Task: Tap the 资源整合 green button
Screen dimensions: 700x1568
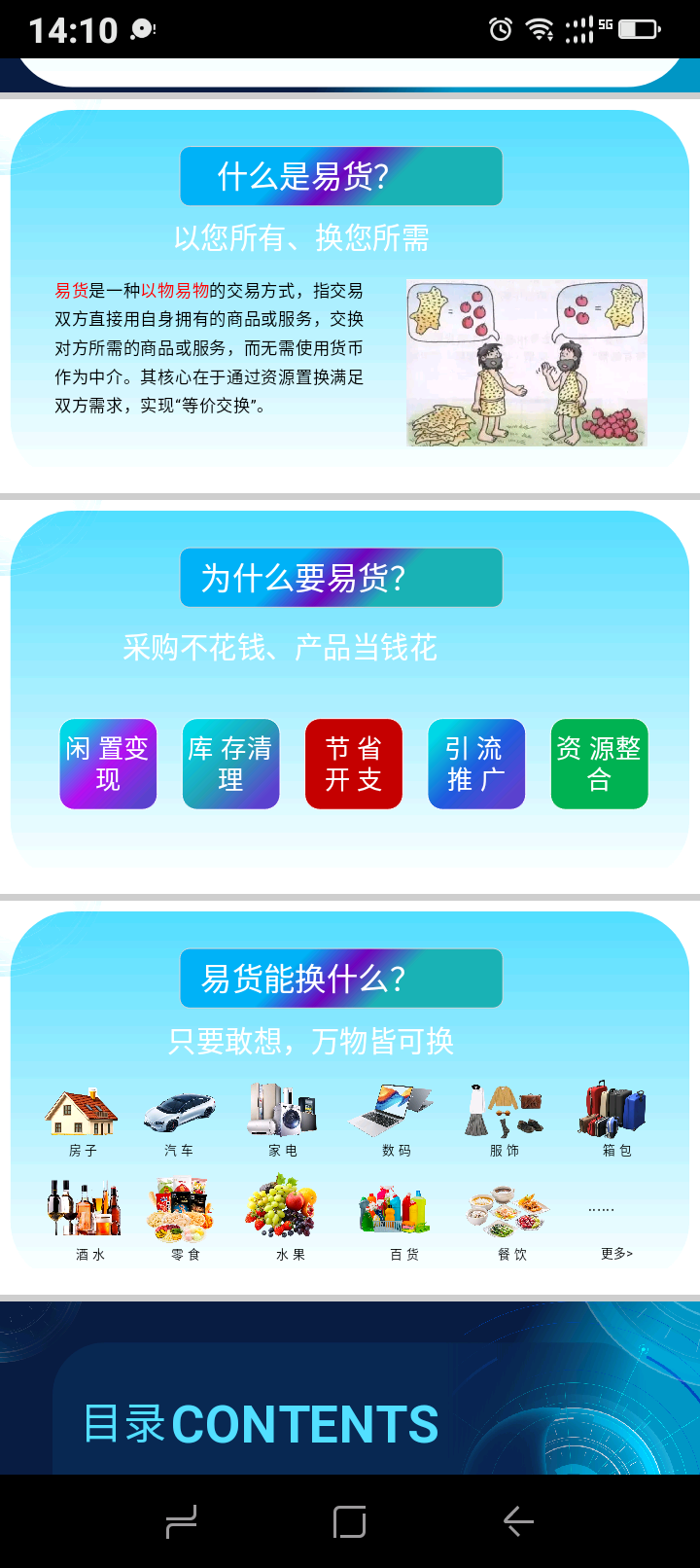Action: (x=599, y=764)
